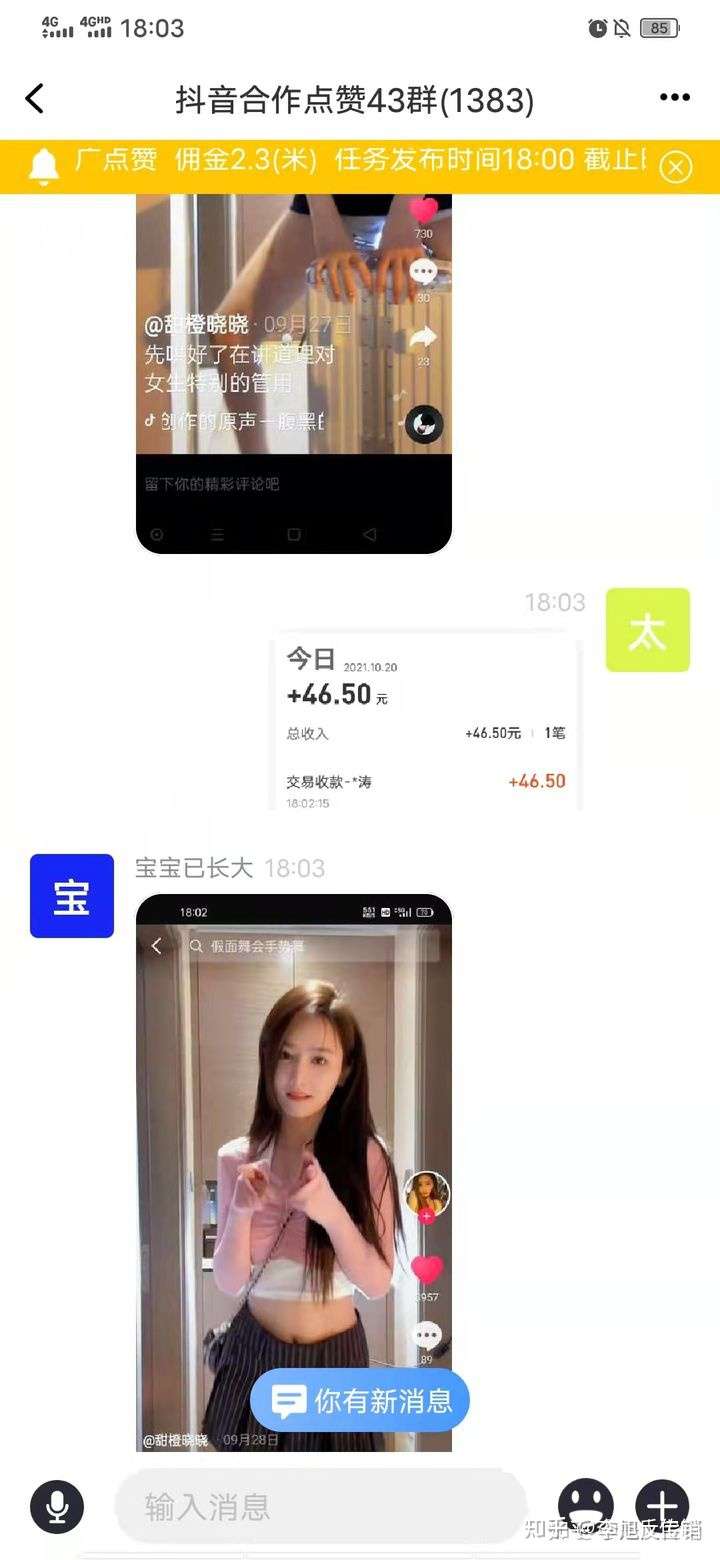Open the emoji picker
Screen dimensions: 720x1560
click(585, 1506)
